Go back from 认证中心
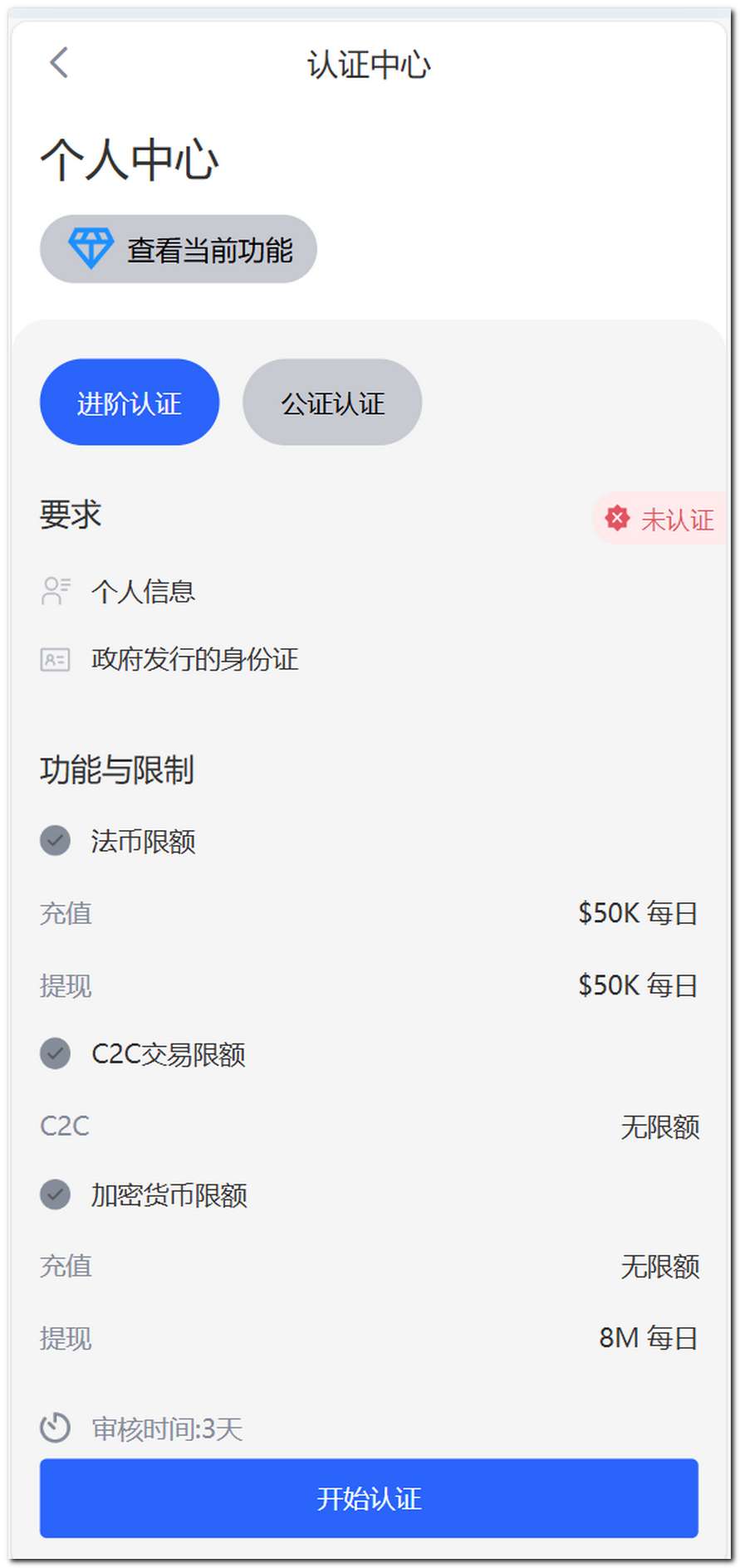This screenshot has width=740, height=1568. pyautogui.click(x=59, y=63)
